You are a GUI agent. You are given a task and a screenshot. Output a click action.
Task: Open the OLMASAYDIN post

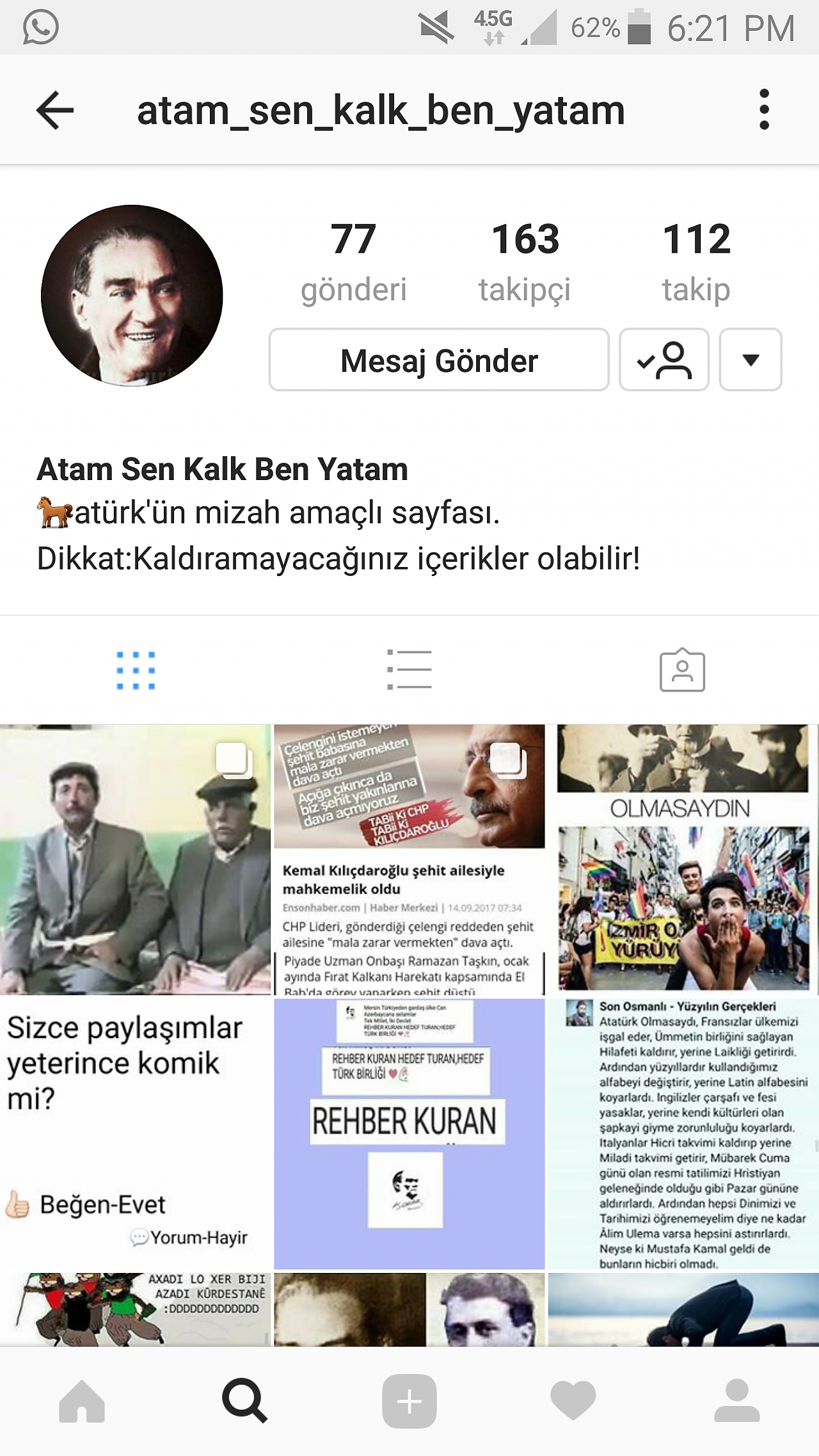pyautogui.click(x=683, y=860)
